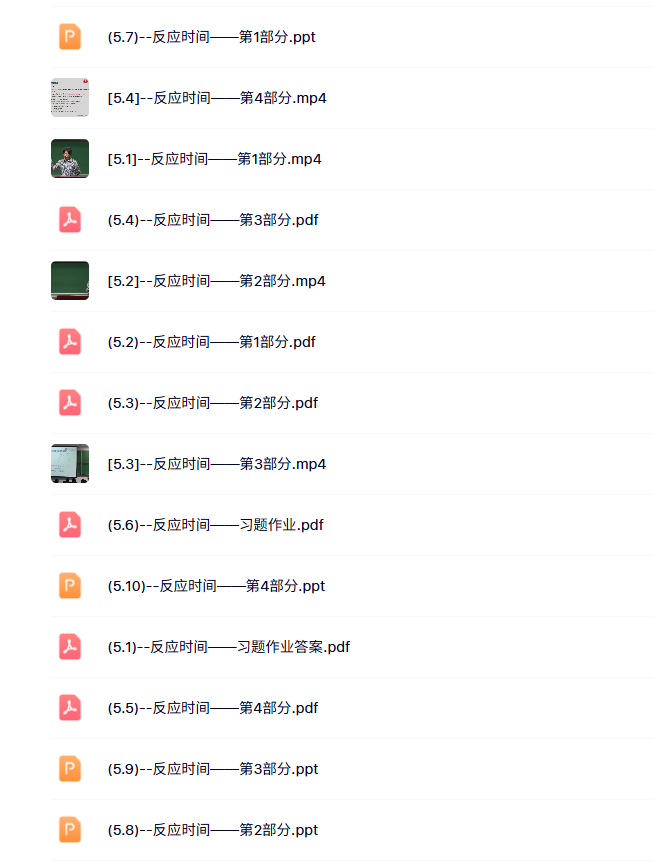This screenshot has width=654, height=864.
Task: Play [5.4]--反应时间——第4部分.mp4 video
Action: coord(217,98)
